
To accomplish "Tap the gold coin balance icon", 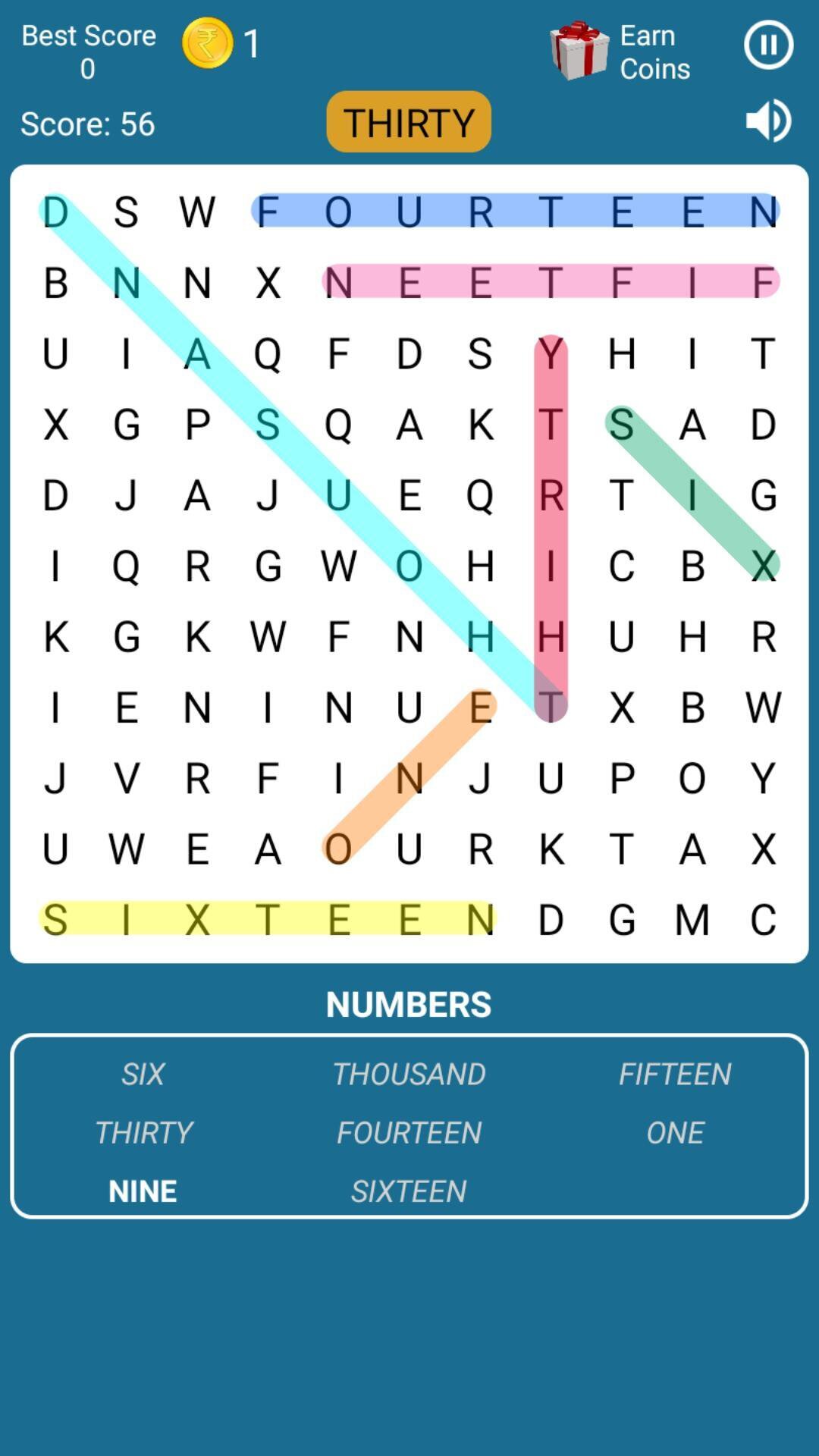I will coord(207,43).
